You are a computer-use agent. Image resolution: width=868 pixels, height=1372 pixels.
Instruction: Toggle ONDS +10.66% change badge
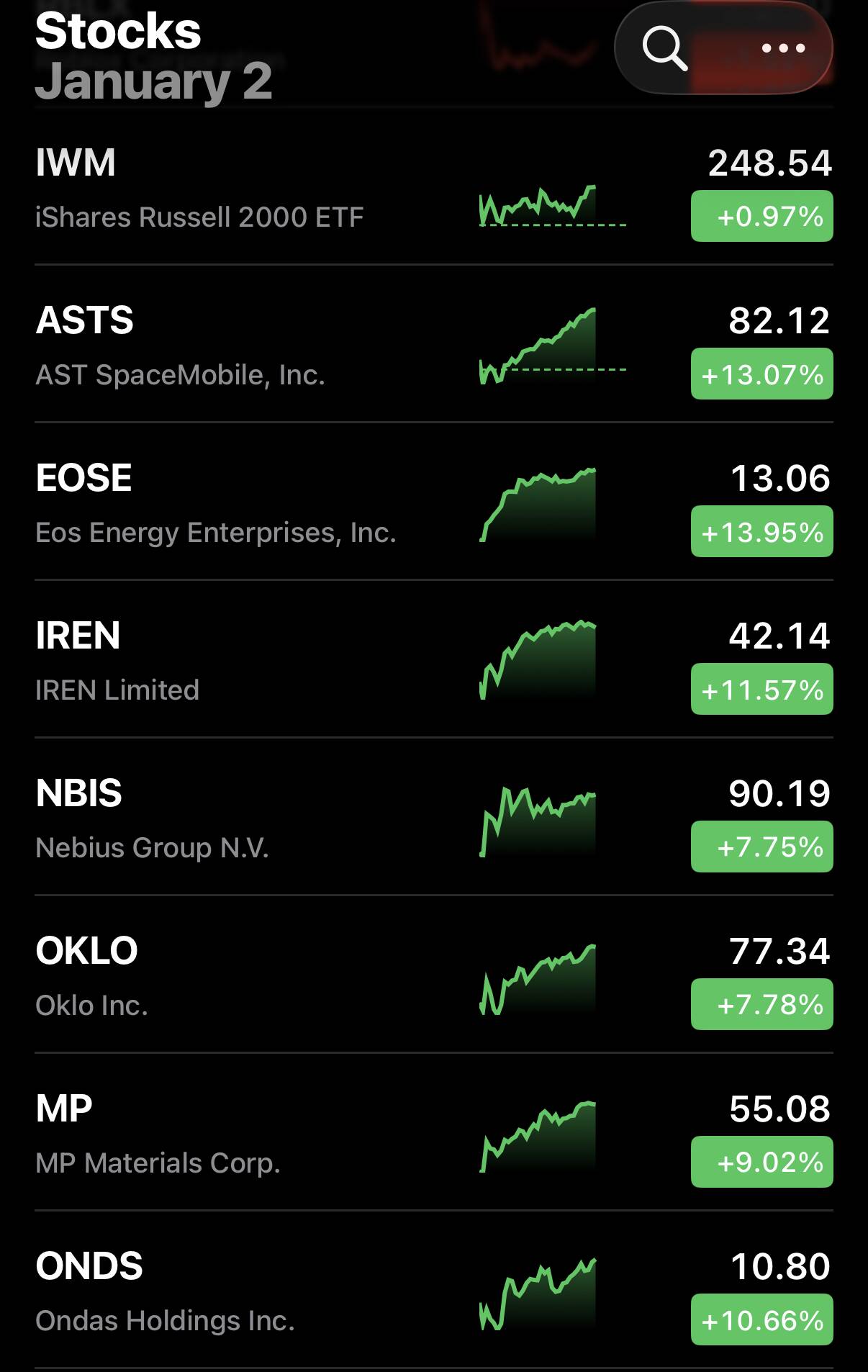pos(761,1320)
